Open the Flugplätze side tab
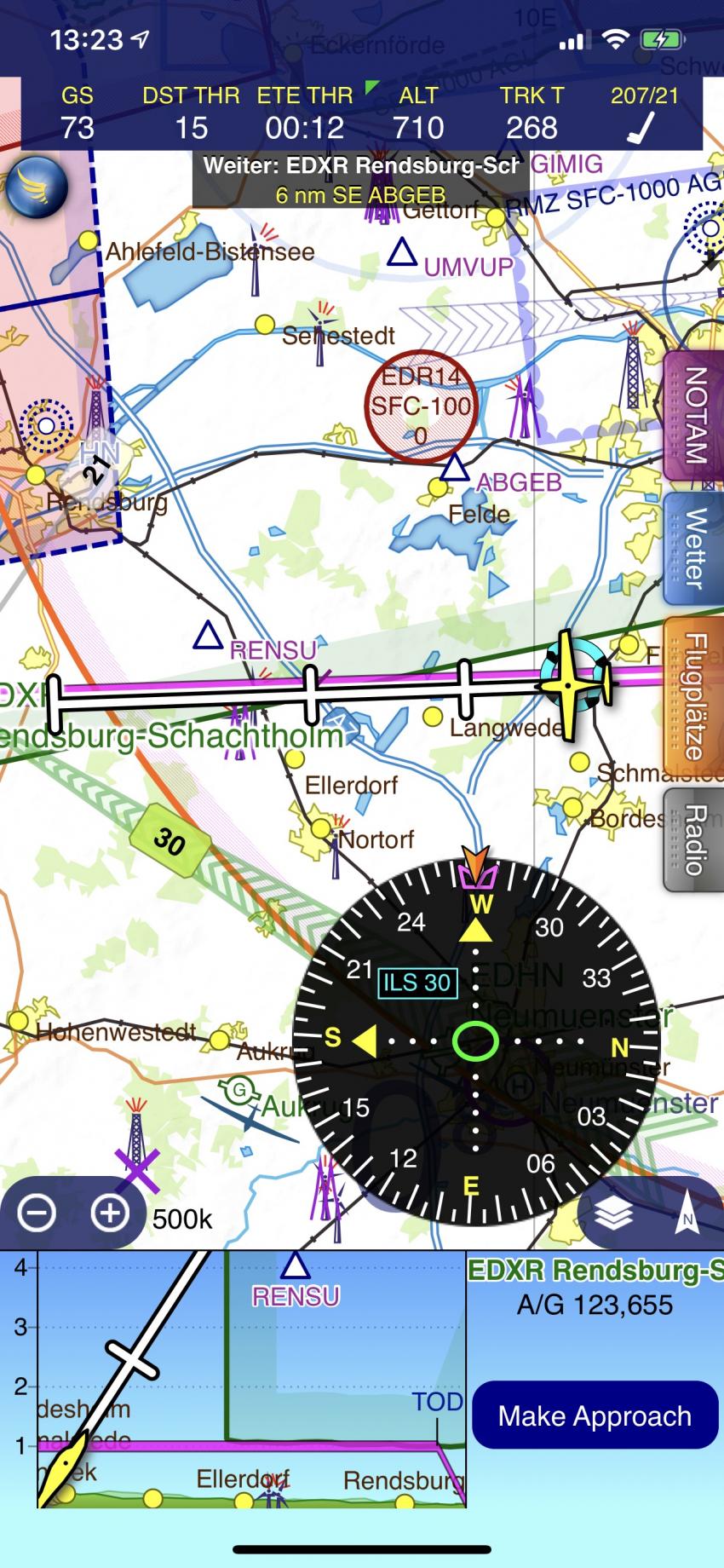 point(693,696)
